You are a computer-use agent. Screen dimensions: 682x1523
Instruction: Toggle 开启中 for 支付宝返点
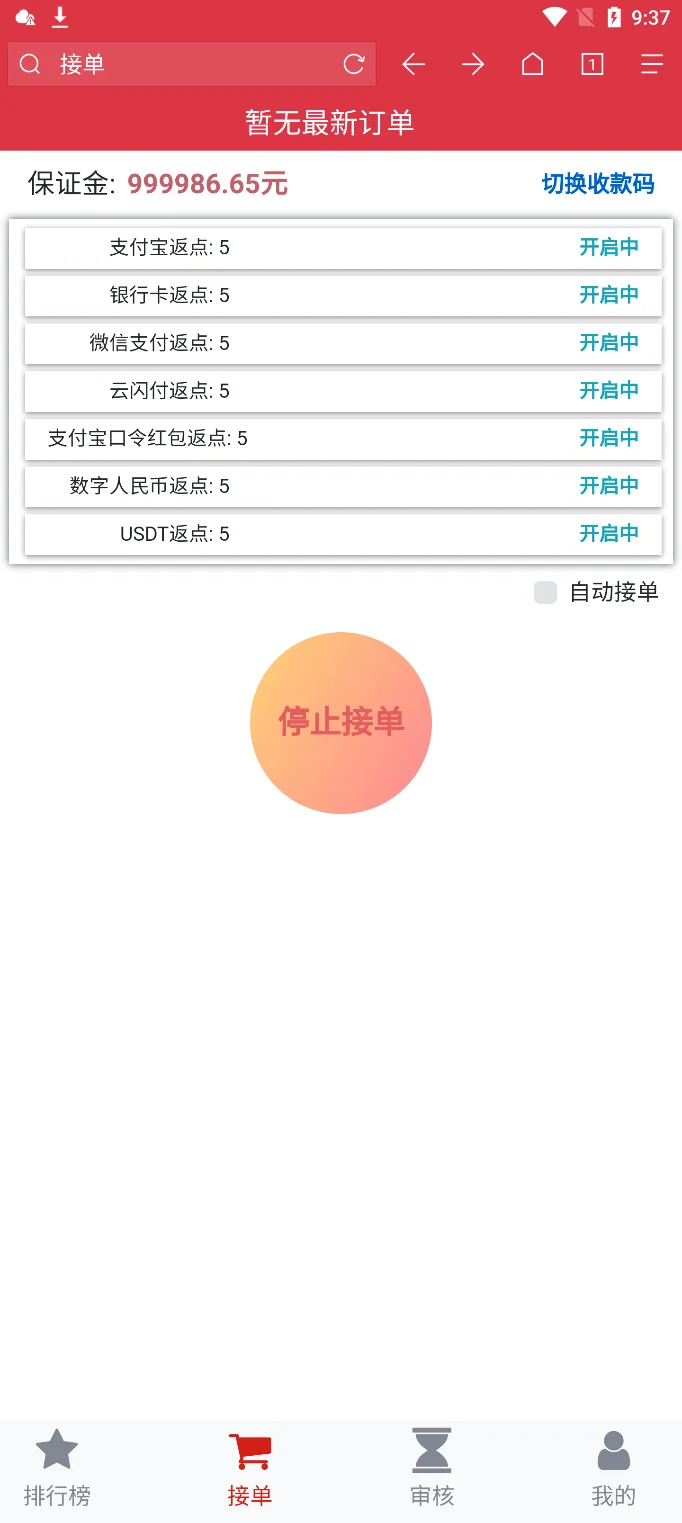[609, 247]
